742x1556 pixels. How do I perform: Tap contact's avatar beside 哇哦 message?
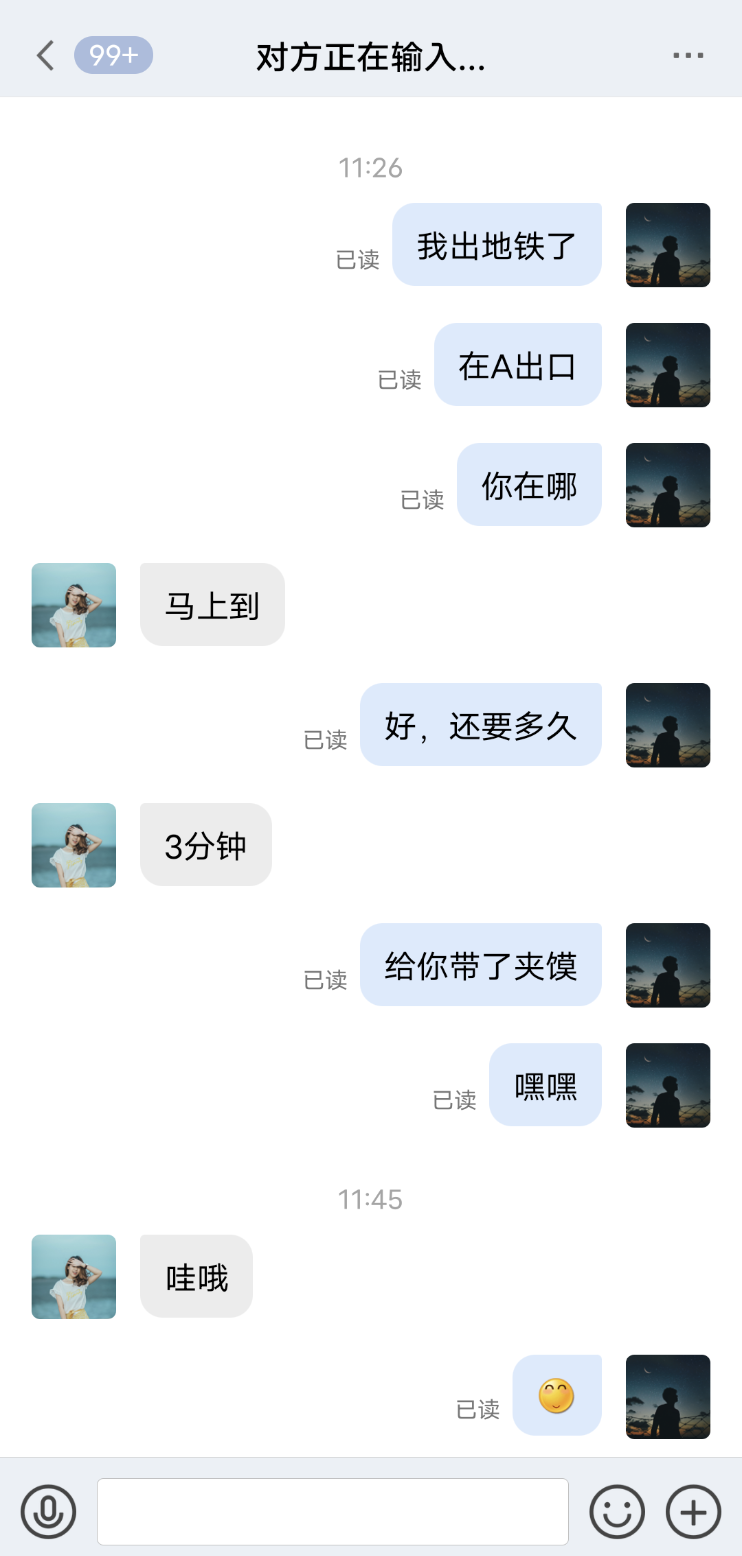coord(74,1276)
